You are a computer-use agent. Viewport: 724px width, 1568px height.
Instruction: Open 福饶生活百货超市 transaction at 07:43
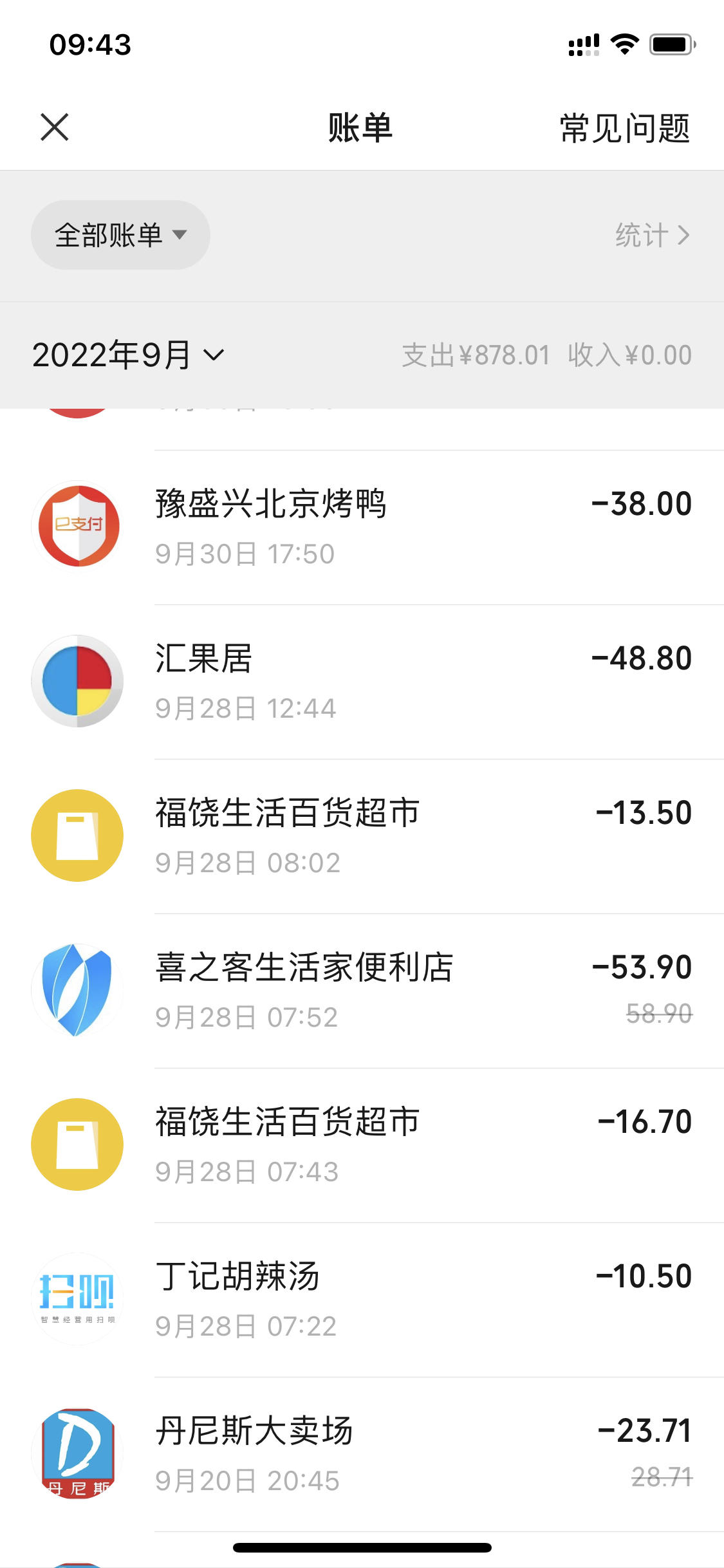point(362,1146)
